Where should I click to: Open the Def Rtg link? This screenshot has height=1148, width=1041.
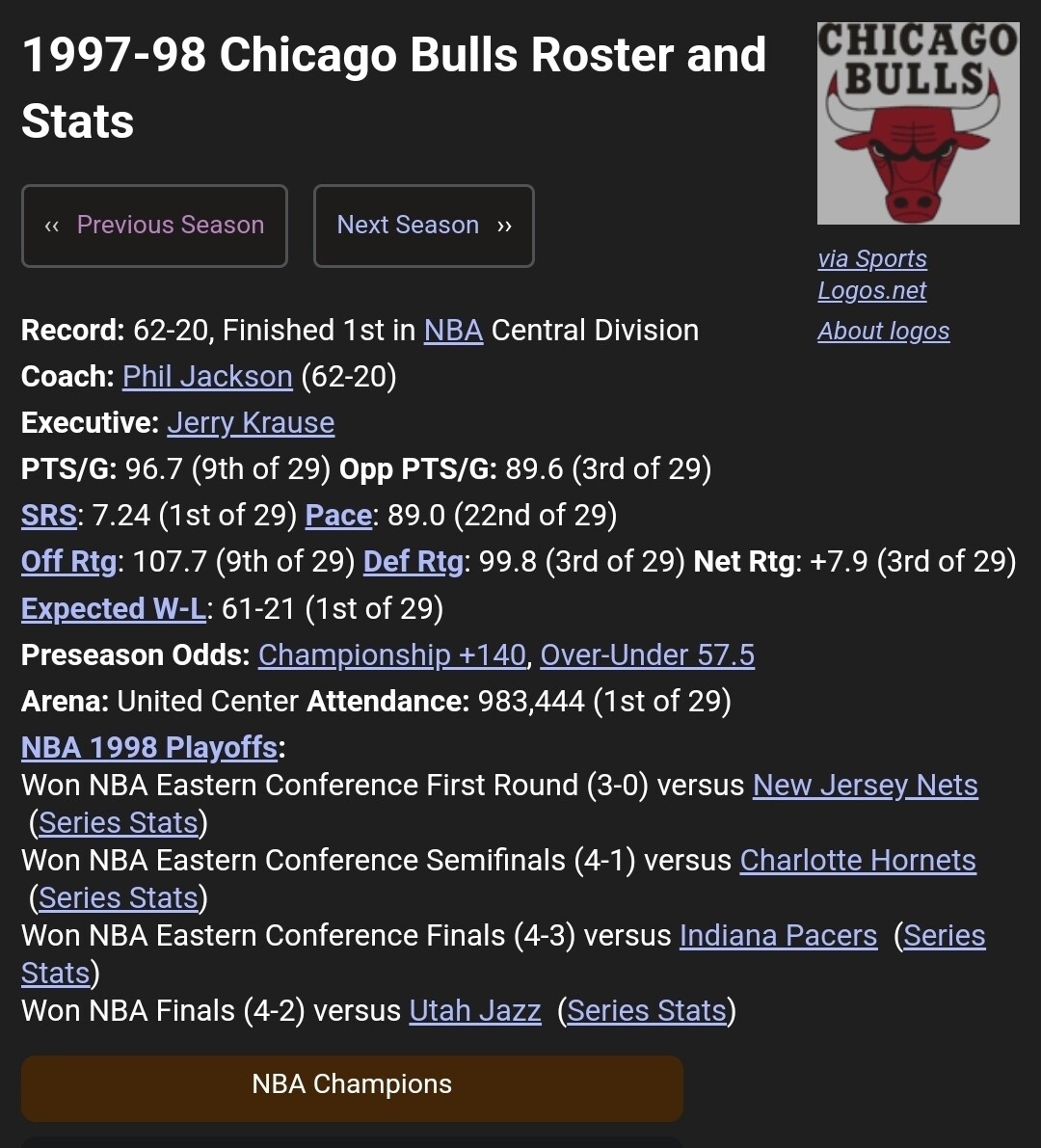click(x=414, y=562)
